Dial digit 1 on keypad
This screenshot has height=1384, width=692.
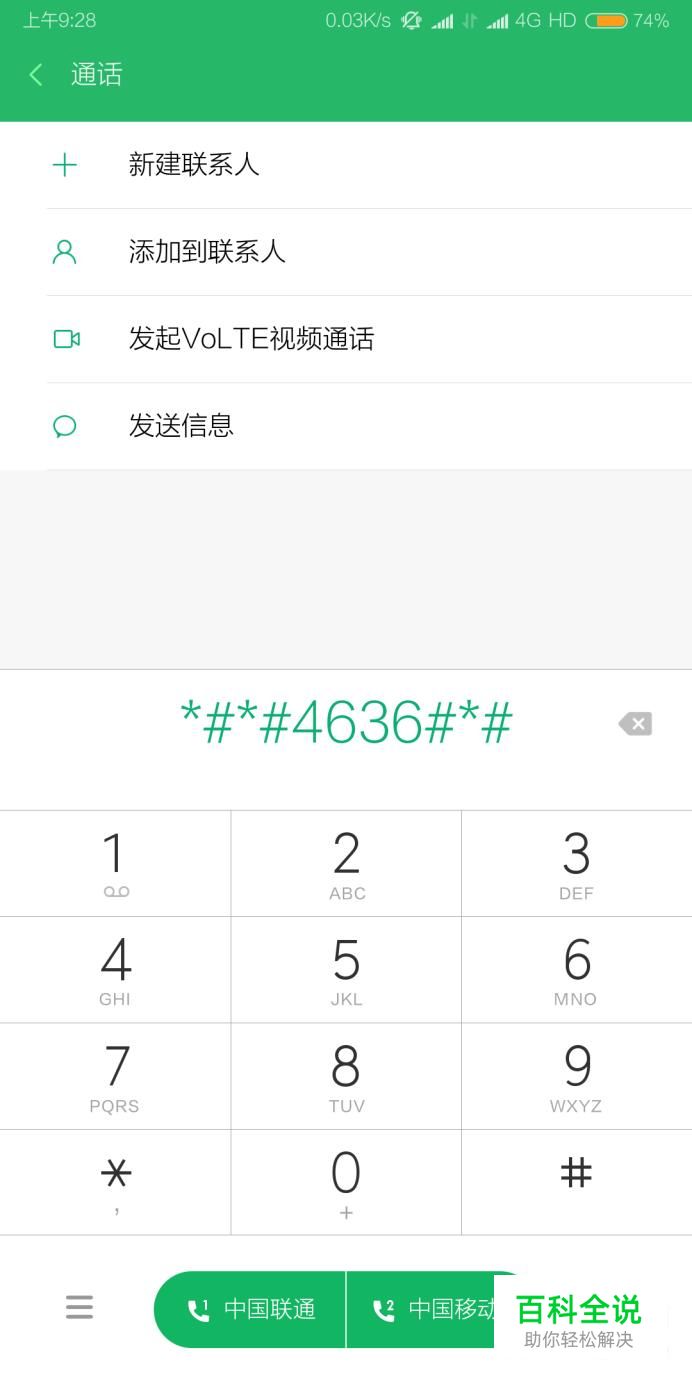[x=115, y=864]
